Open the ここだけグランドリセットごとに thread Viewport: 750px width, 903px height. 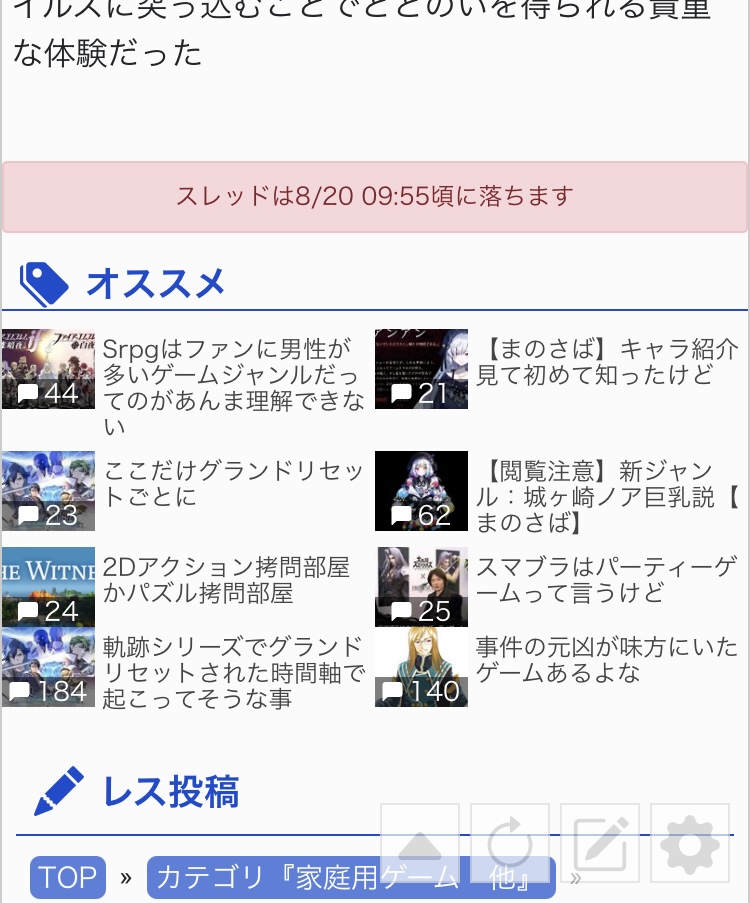click(x=233, y=484)
